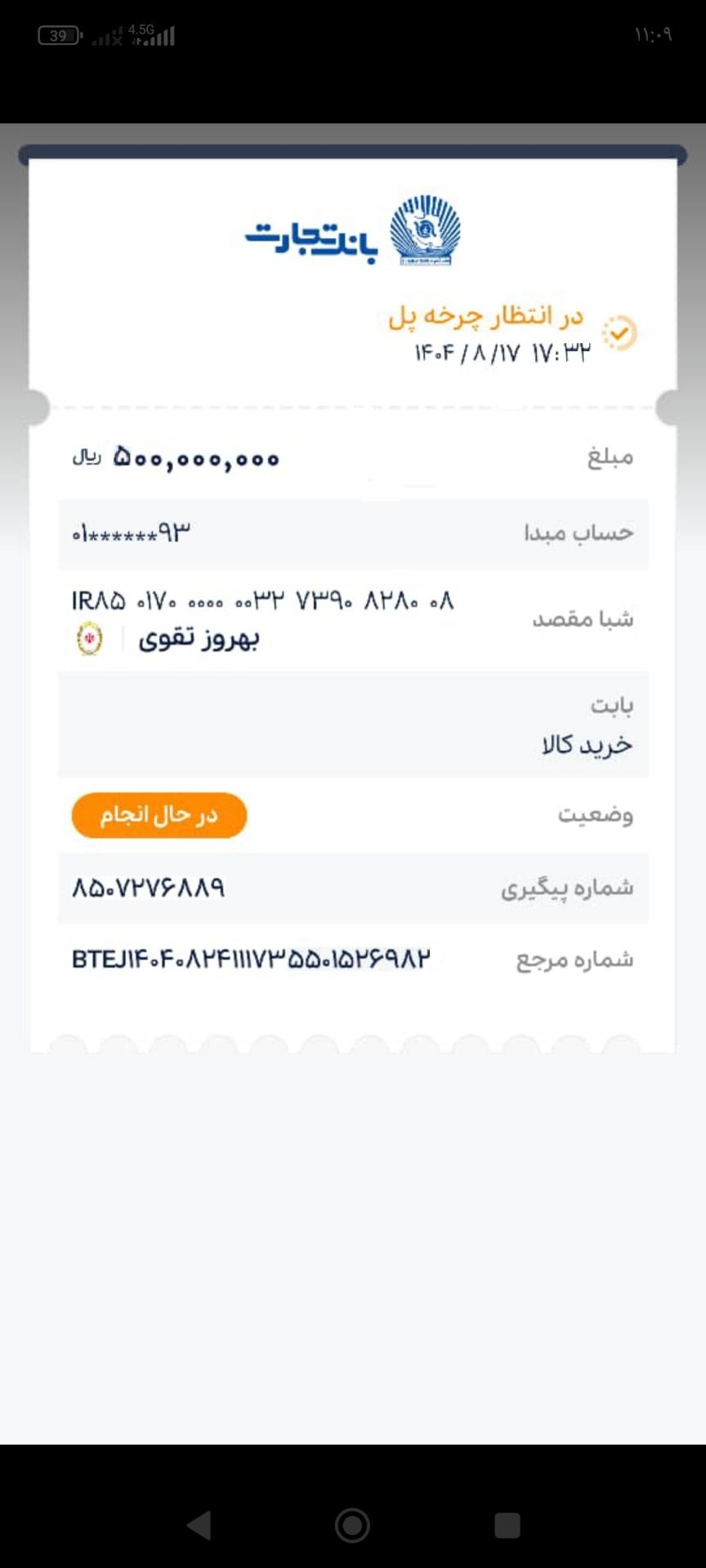Go back using the system back button

(199, 1525)
